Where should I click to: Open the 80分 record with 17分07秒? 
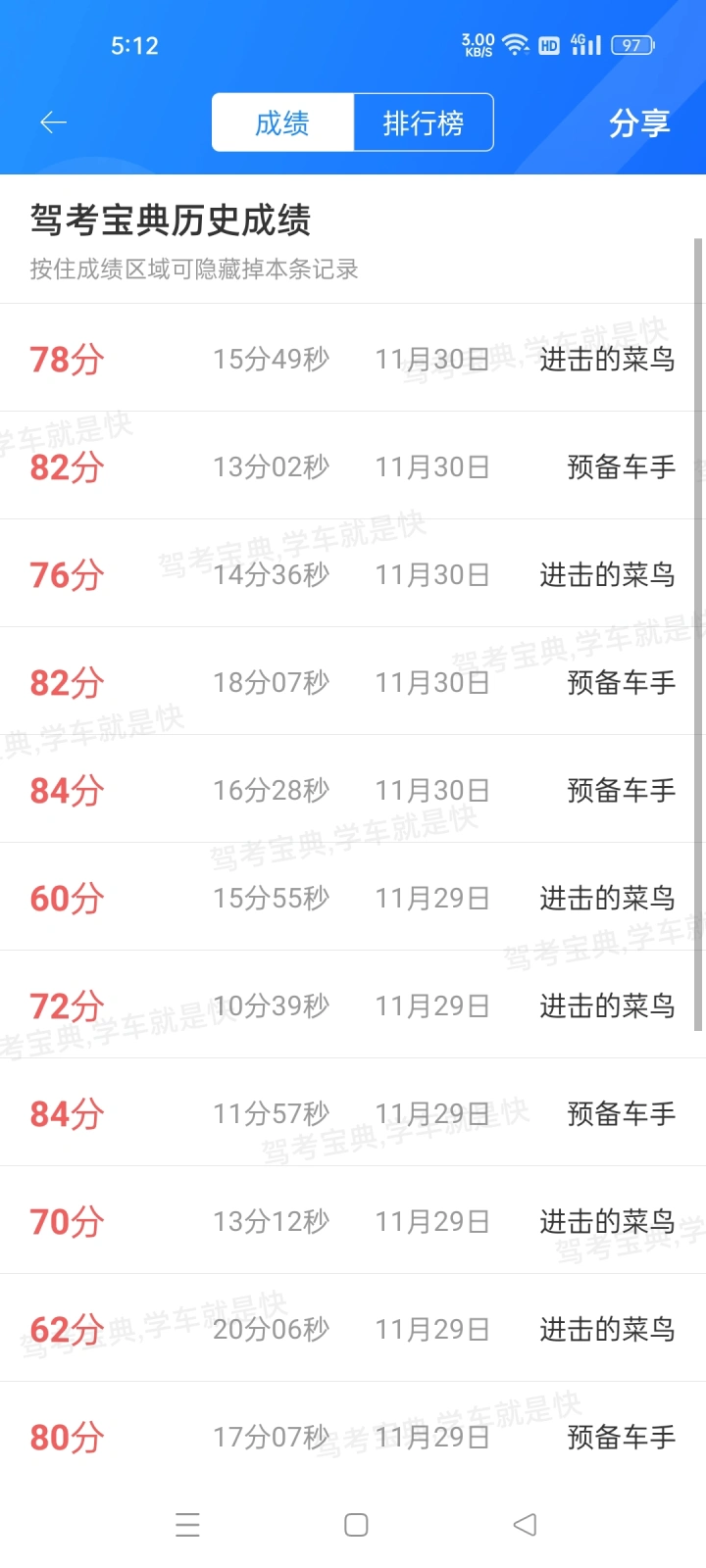[353, 1436]
